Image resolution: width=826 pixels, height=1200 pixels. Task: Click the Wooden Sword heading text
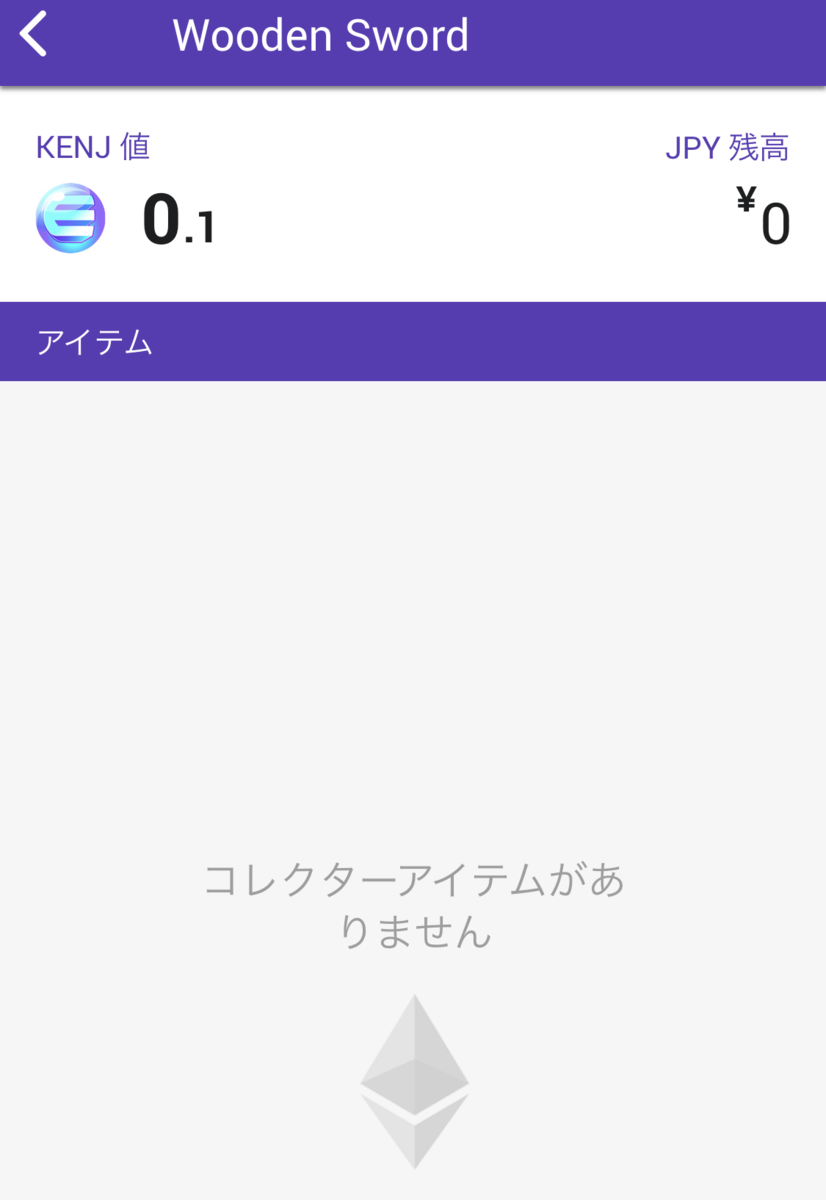point(321,33)
